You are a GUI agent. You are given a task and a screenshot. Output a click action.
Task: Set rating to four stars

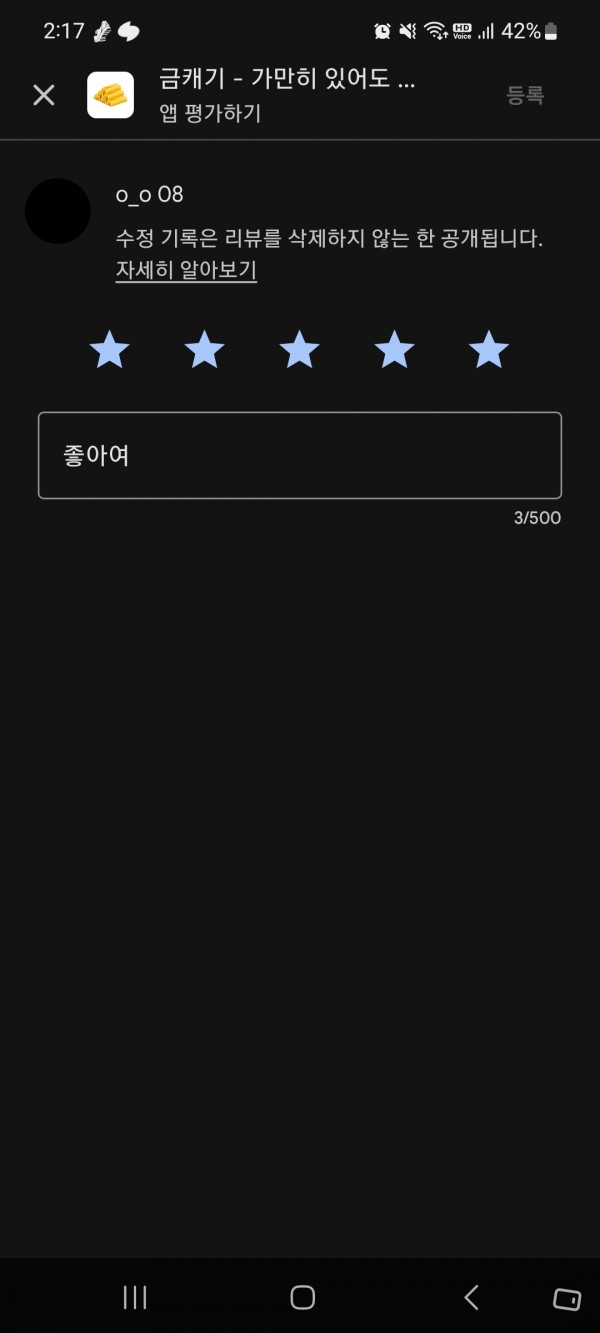(x=394, y=350)
